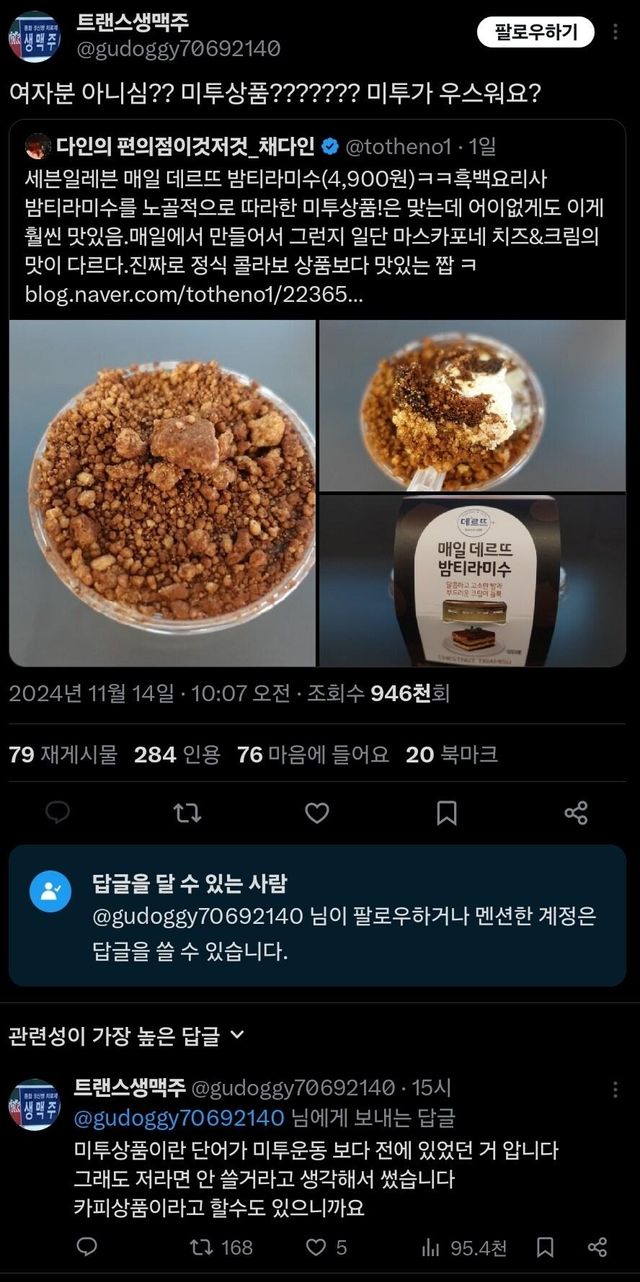Open the quoted post by 다인의 편의점이것저것_채다인
This screenshot has width=640, height=1282.
318,220
